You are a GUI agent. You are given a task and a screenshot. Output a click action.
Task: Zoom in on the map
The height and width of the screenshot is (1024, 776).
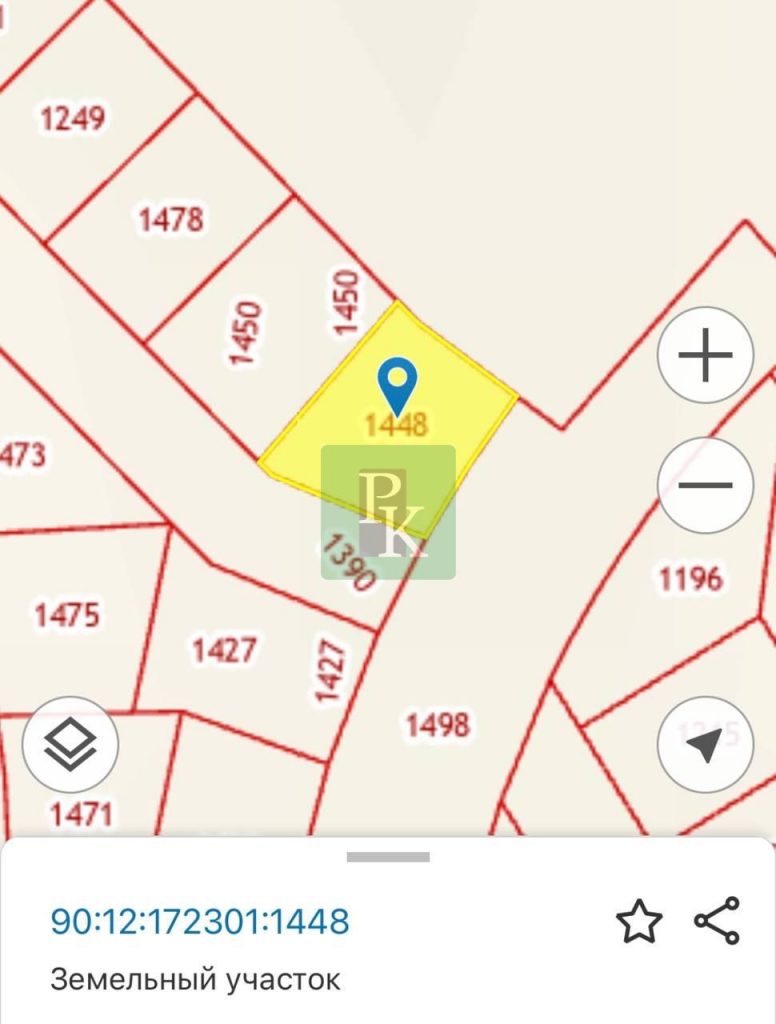point(706,355)
